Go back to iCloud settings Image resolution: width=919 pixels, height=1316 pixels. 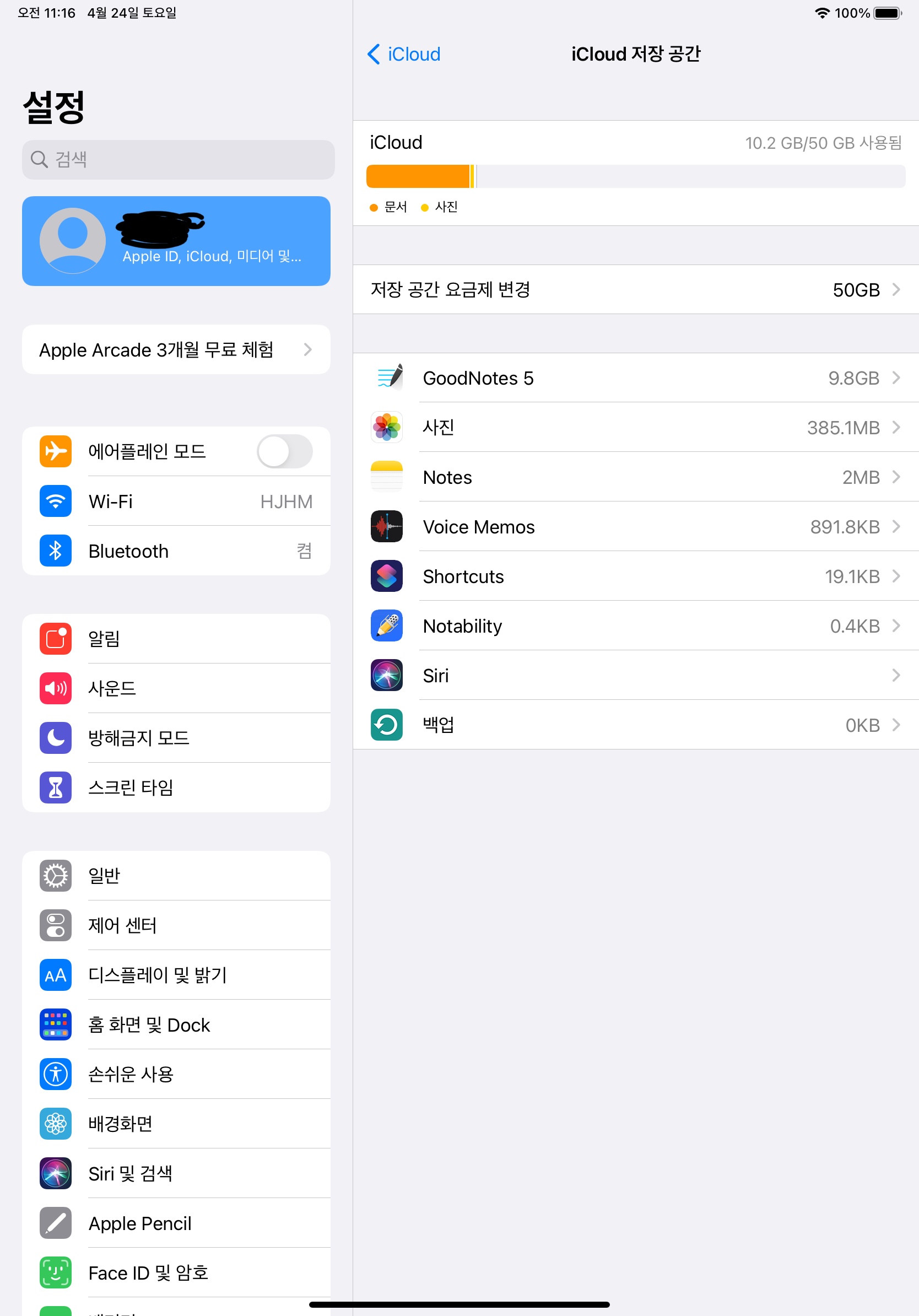click(404, 55)
